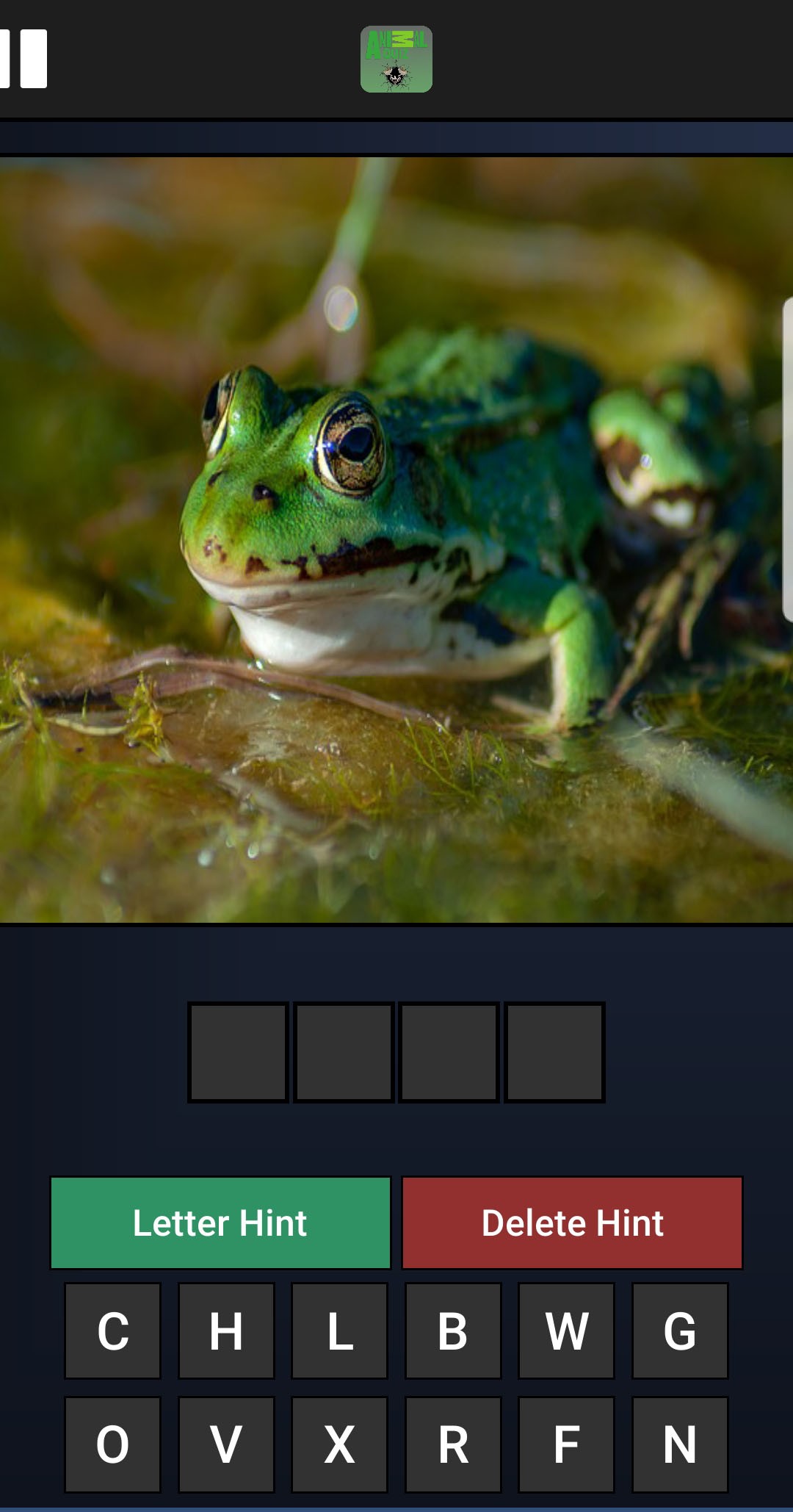The image size is (793, 1512).
Task: Choose the letter O tile
Action: pos(112,1444)
